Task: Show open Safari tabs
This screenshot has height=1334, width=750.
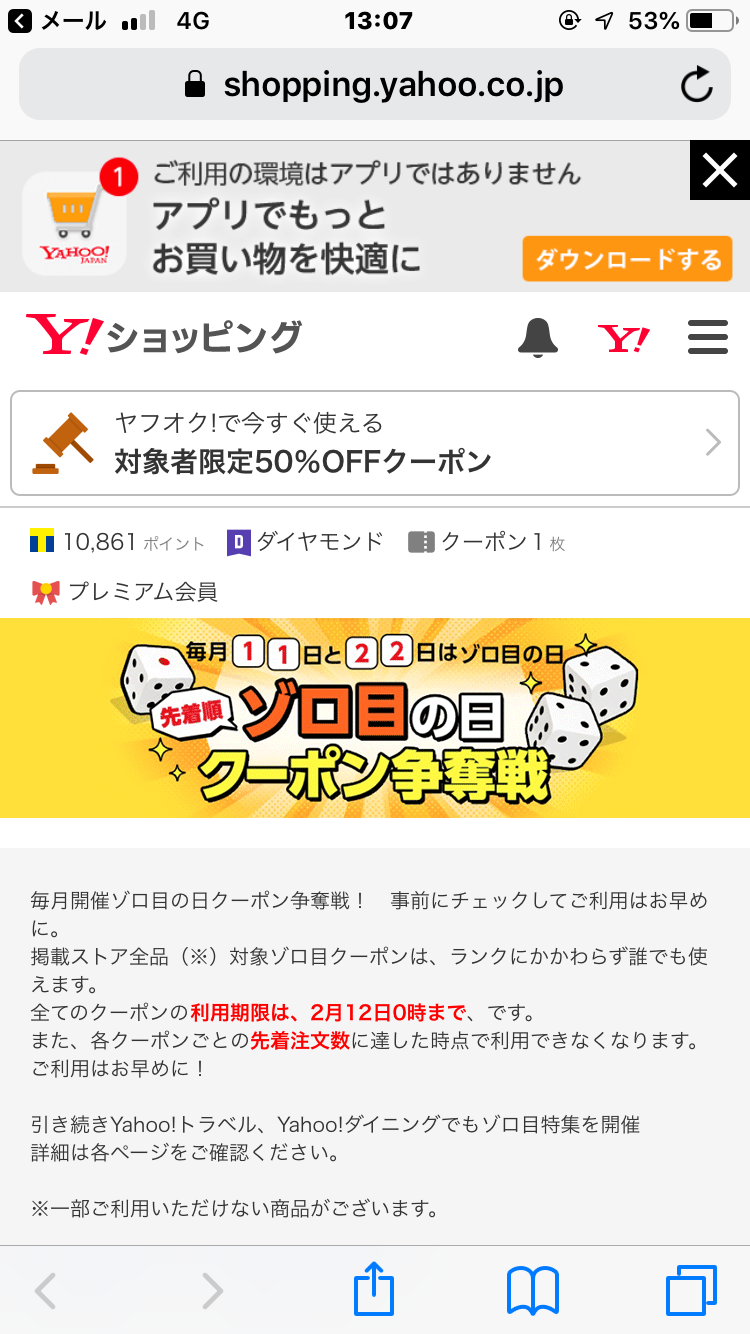Action: click(x=691, y=1290)
